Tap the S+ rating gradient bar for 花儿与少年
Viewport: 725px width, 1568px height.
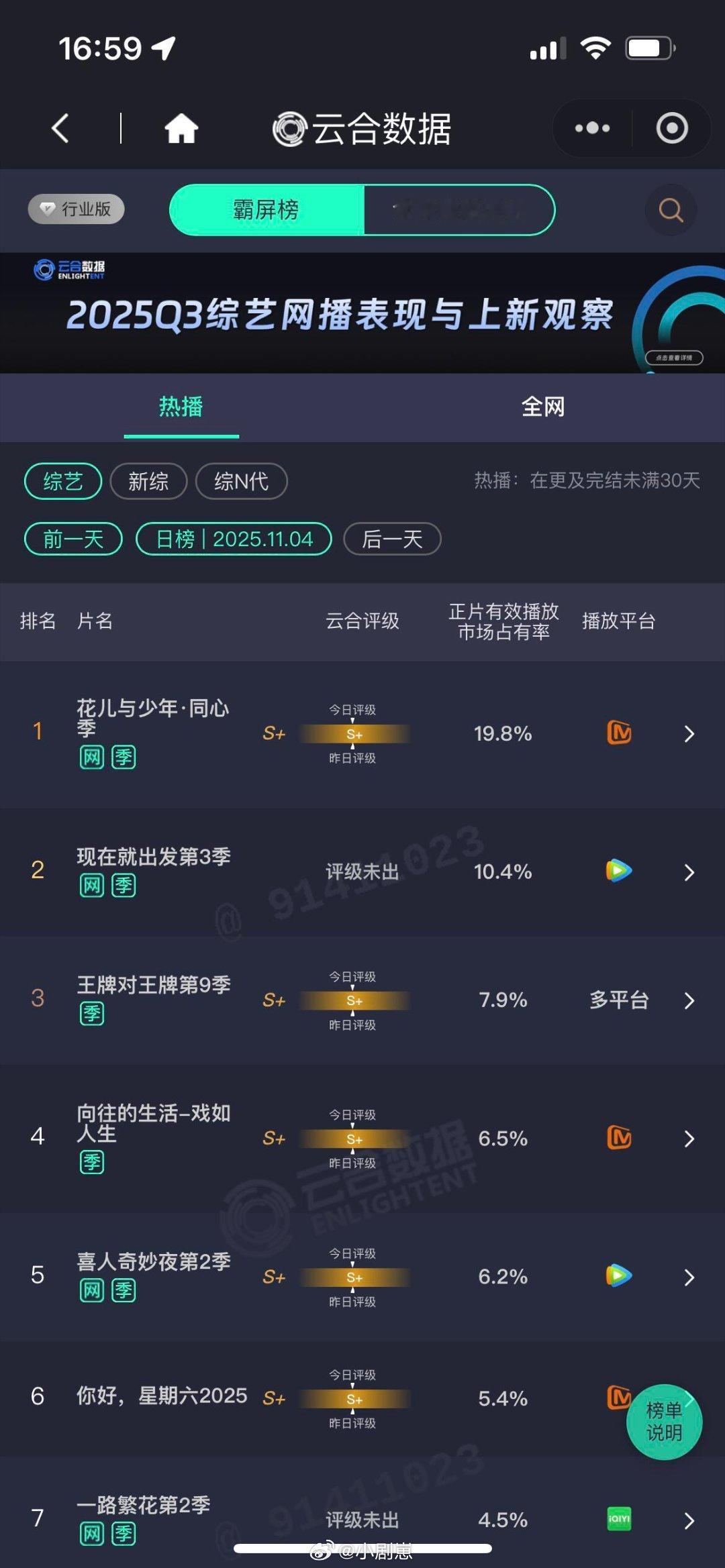pyautogui.click(x=356, y=733)
